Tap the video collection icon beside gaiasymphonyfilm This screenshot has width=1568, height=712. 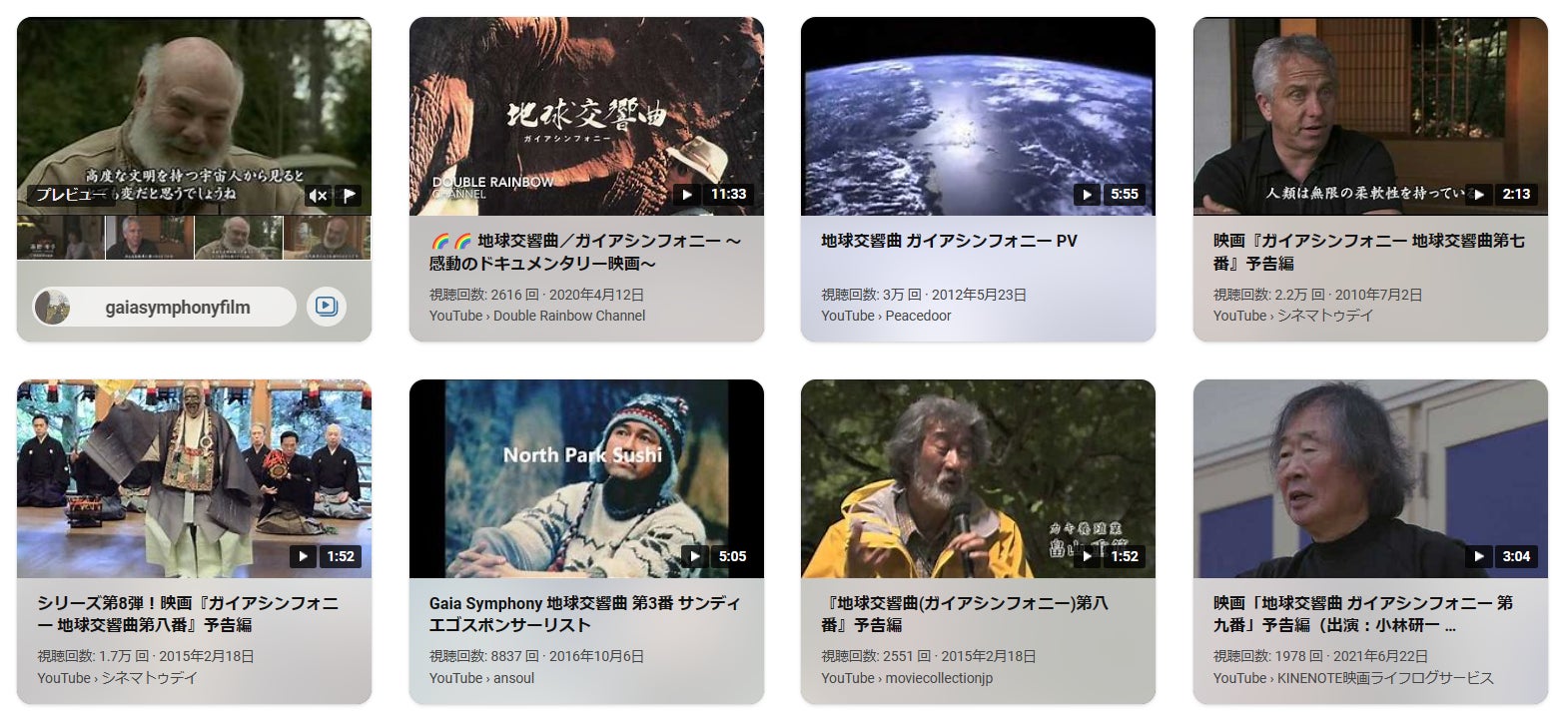[326, 307]
